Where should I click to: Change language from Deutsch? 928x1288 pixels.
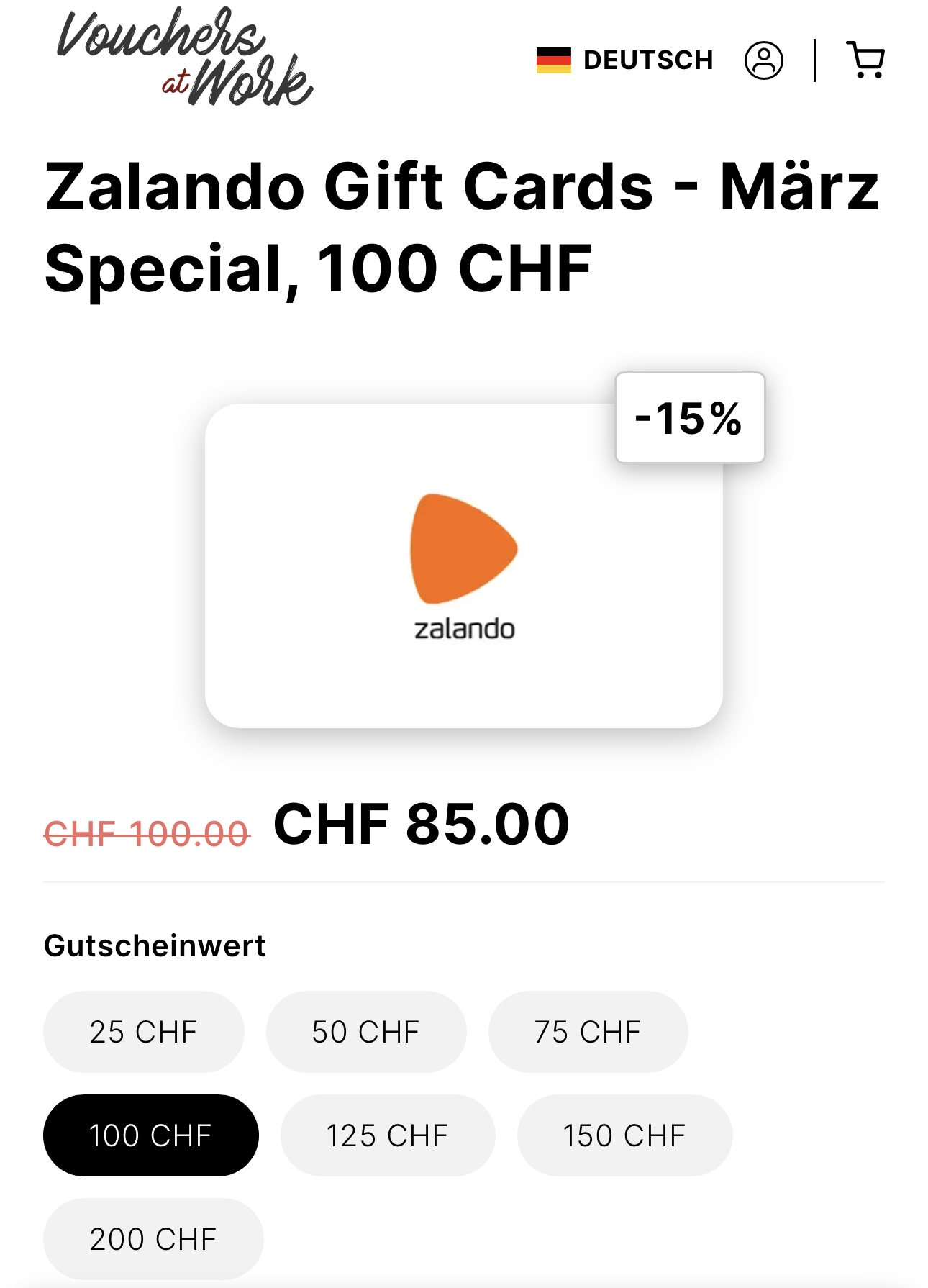624,60
